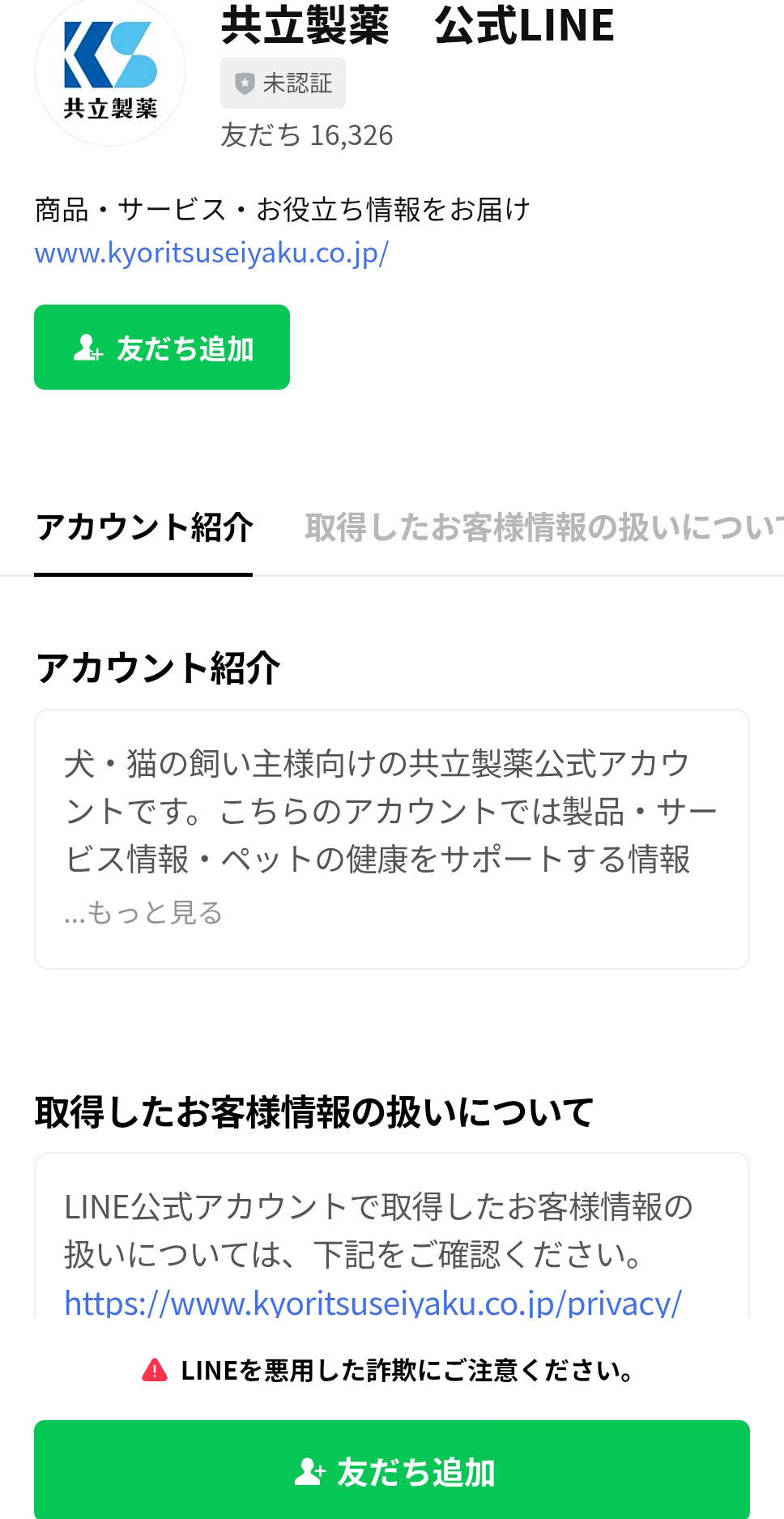Open the LINE fraud warning notice

coord(392,1370)
